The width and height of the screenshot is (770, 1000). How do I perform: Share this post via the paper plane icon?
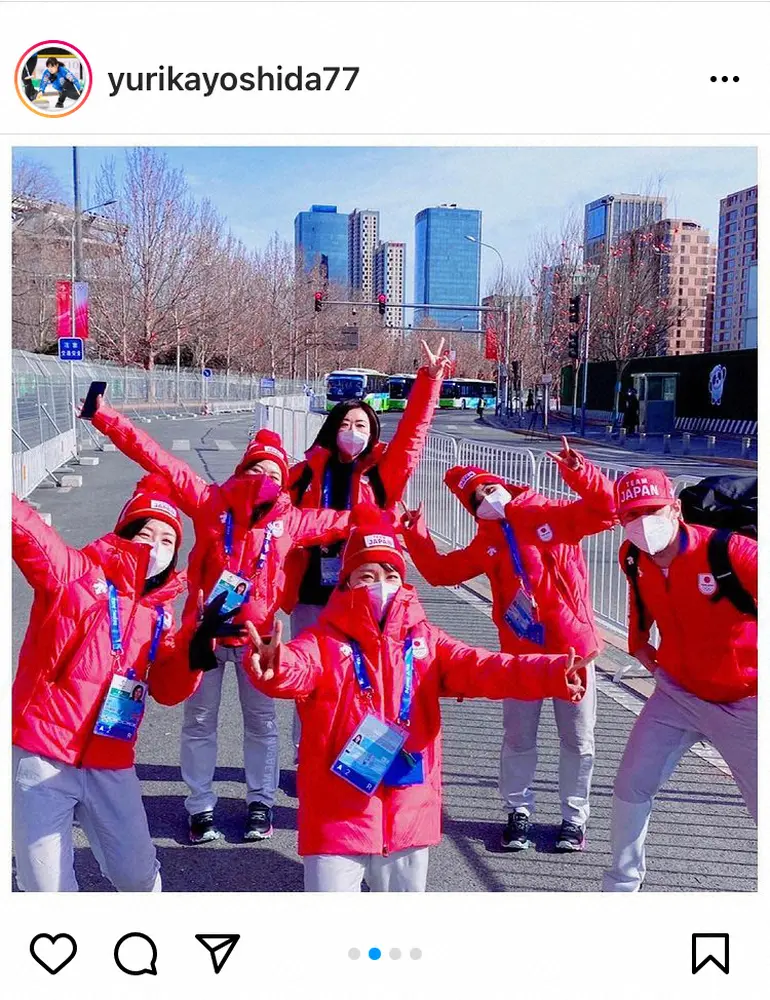(x=217, y=953)
